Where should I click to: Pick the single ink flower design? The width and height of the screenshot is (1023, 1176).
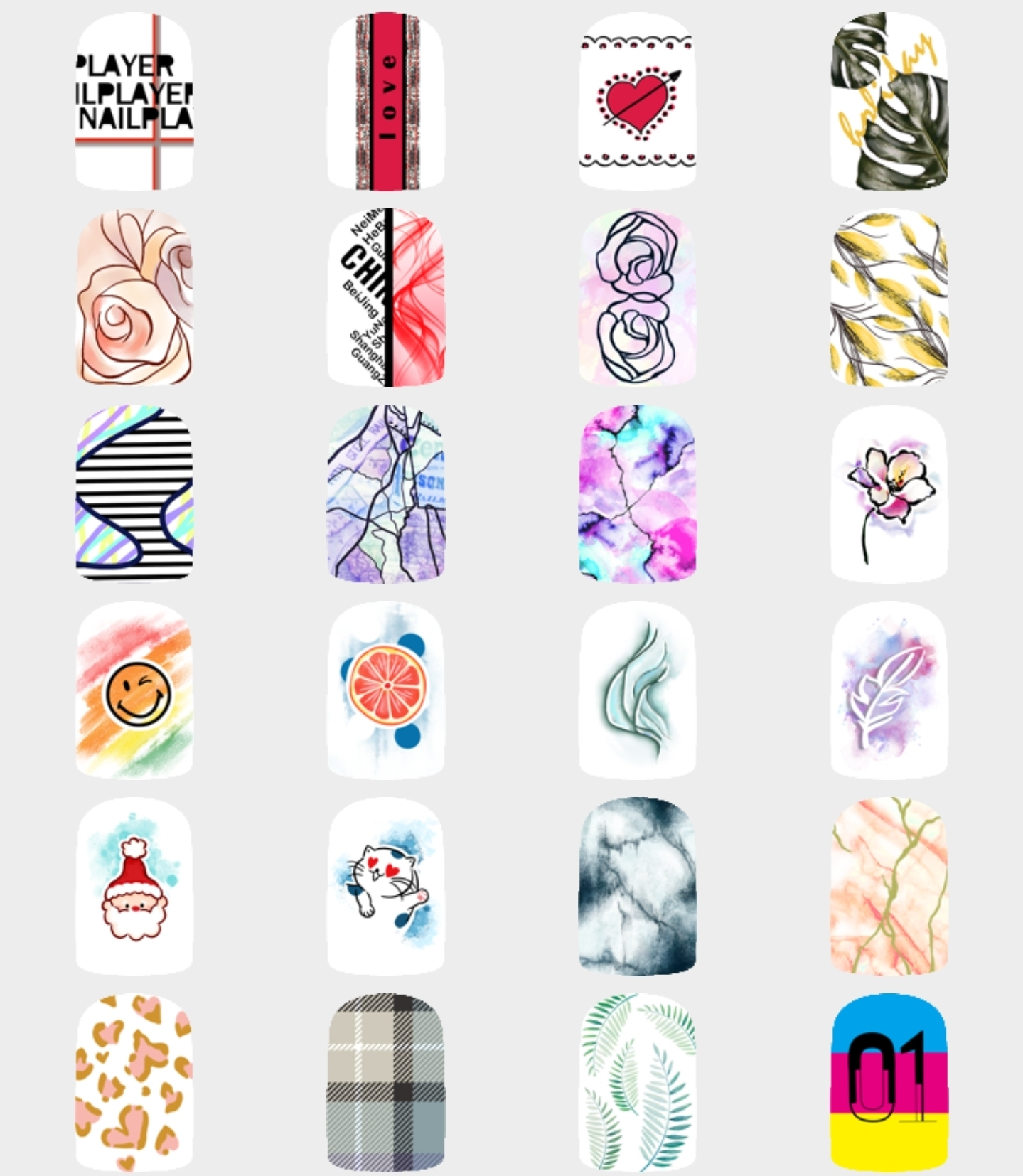(889, 493)
